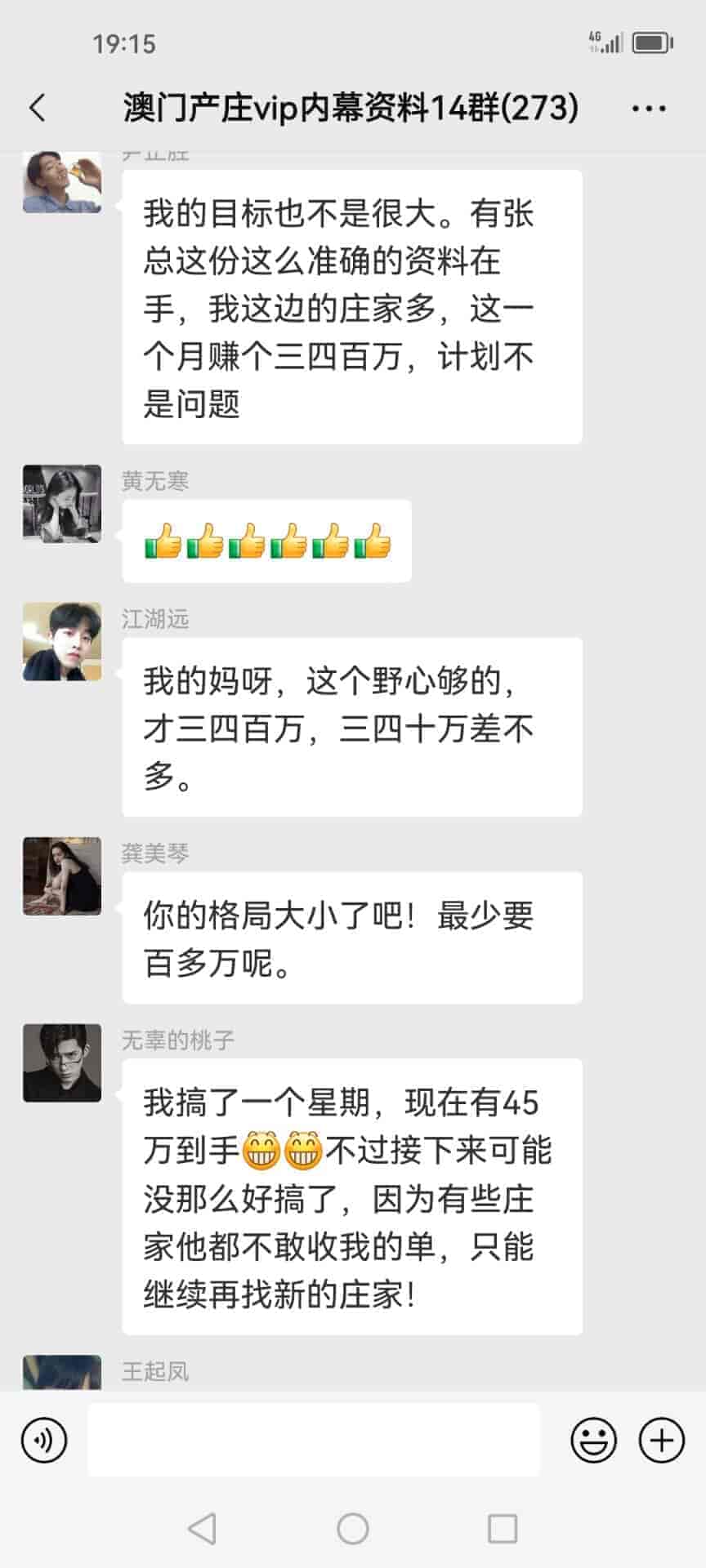Viewport: 706px width, 1568px height.
Task: Open the plus attachments menu
Action: tap(661, 1440)
